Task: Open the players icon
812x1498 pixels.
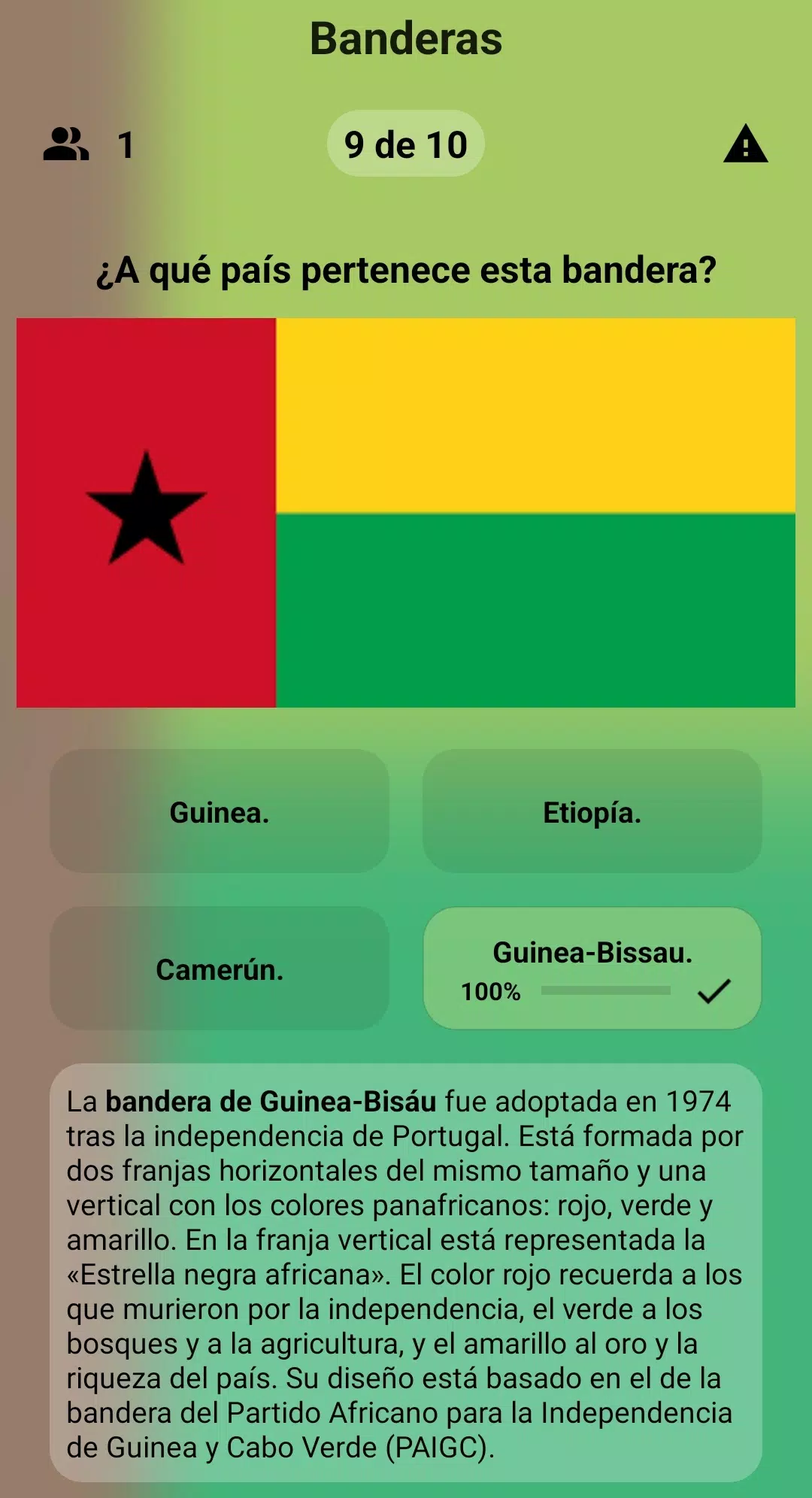Action: pyautogui.click(x=66, y=144)
